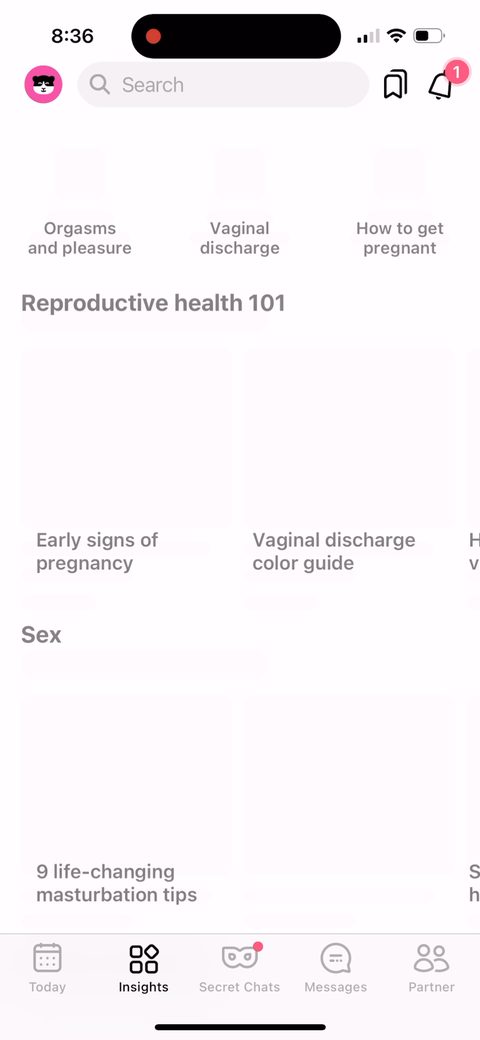Screen dimensions: 480x1040
Task: Open the profile avatar
Action: (x=44, y=84)
